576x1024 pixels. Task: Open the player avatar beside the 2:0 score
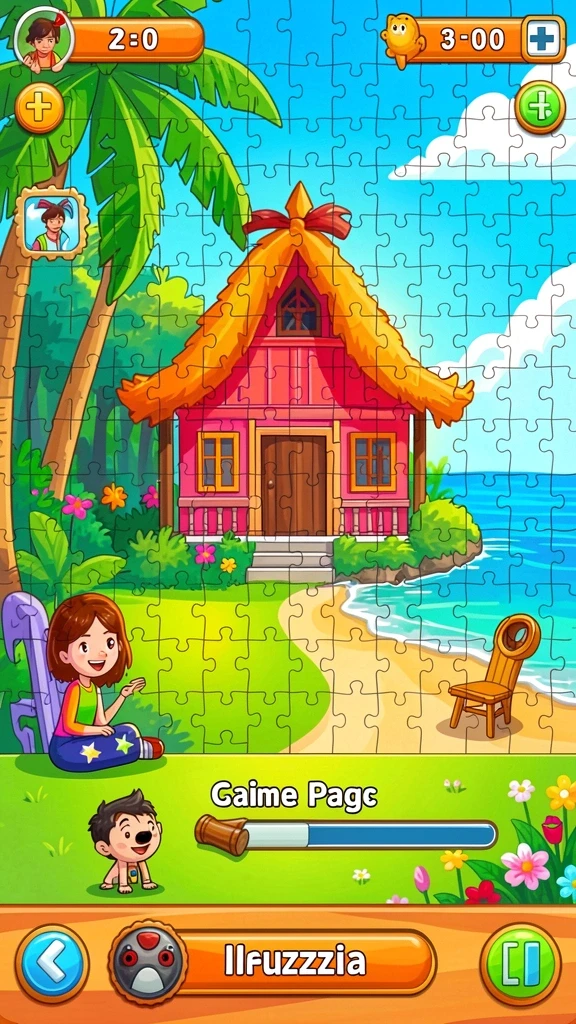[44, 40]
